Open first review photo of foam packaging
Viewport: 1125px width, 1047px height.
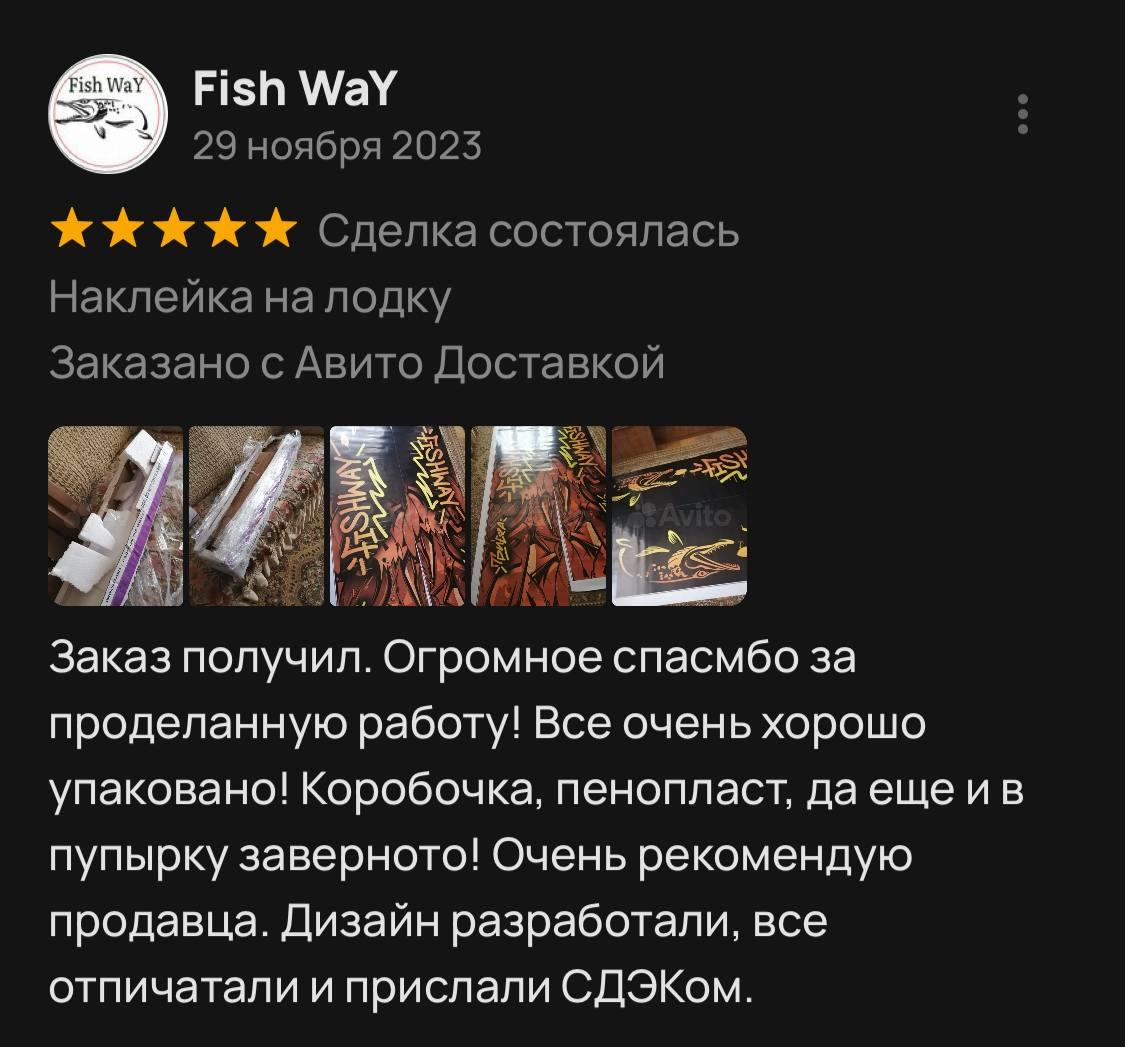(116, 516)
